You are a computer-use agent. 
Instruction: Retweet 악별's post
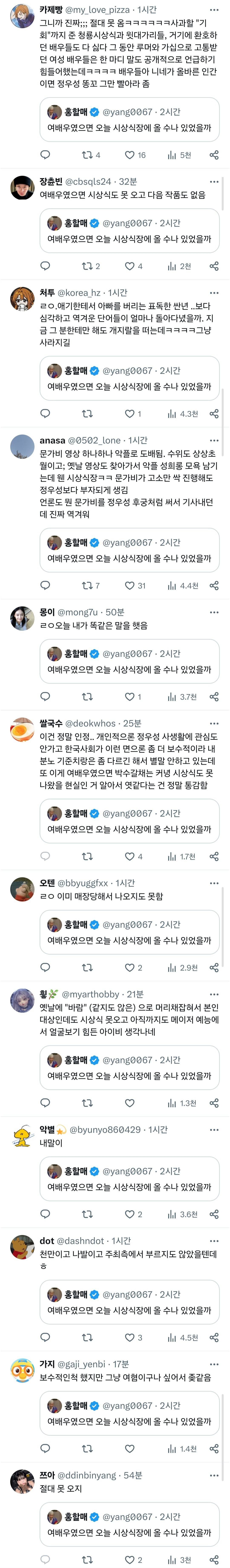[x=87, y=1214]
